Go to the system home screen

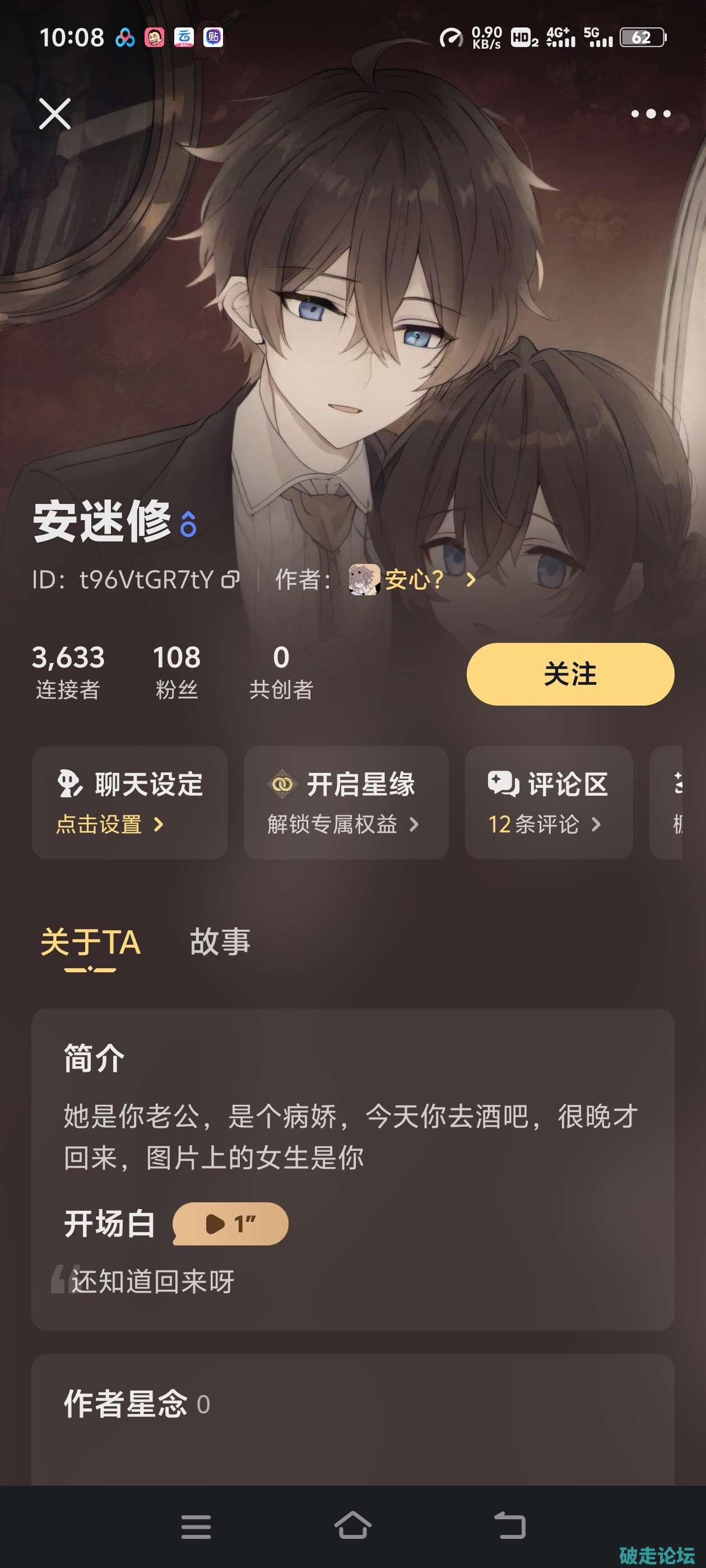(352, 1526)
